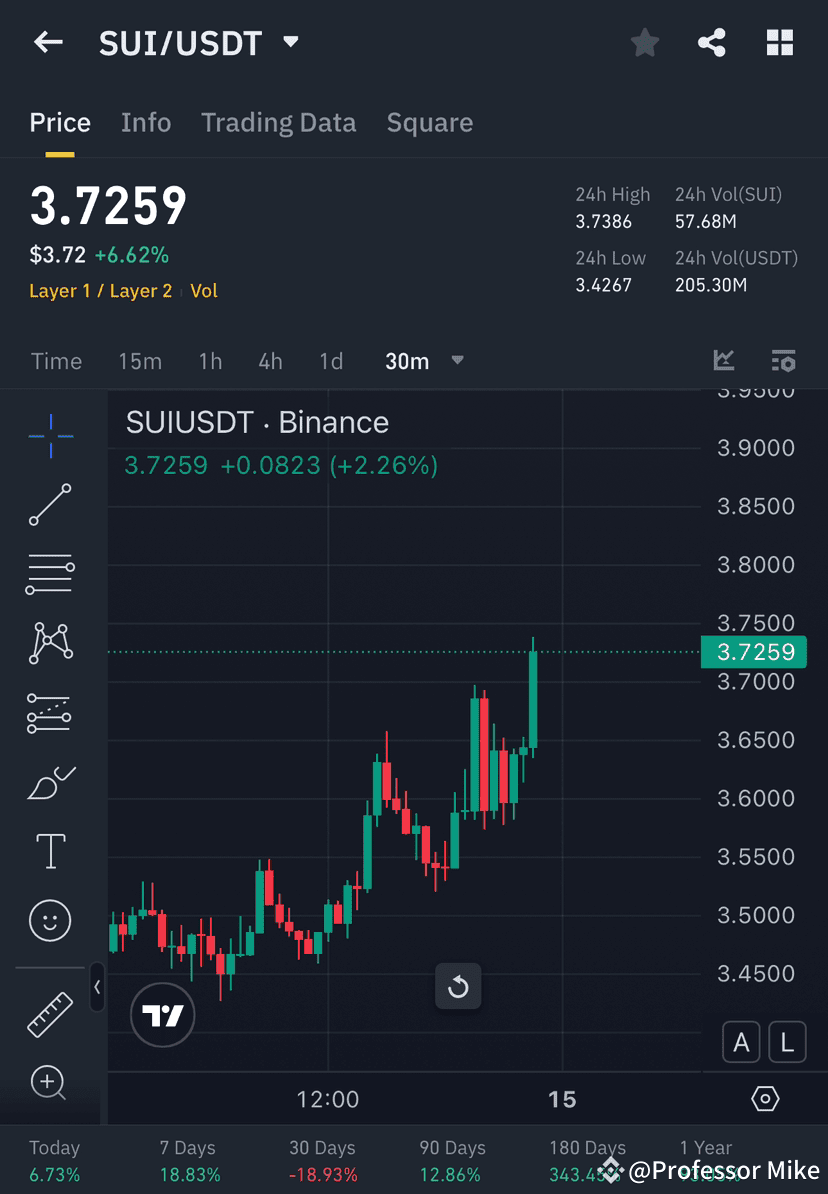Select the measure ruler tool

(50, 1013)
